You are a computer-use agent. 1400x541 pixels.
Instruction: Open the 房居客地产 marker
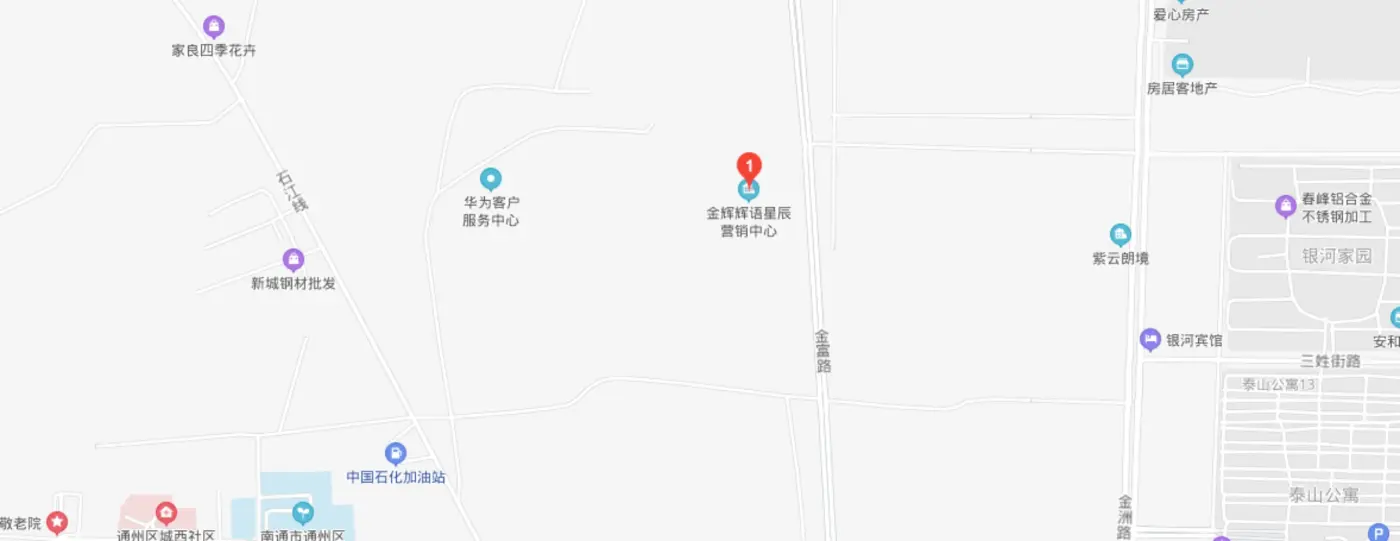coord(1182,65)
